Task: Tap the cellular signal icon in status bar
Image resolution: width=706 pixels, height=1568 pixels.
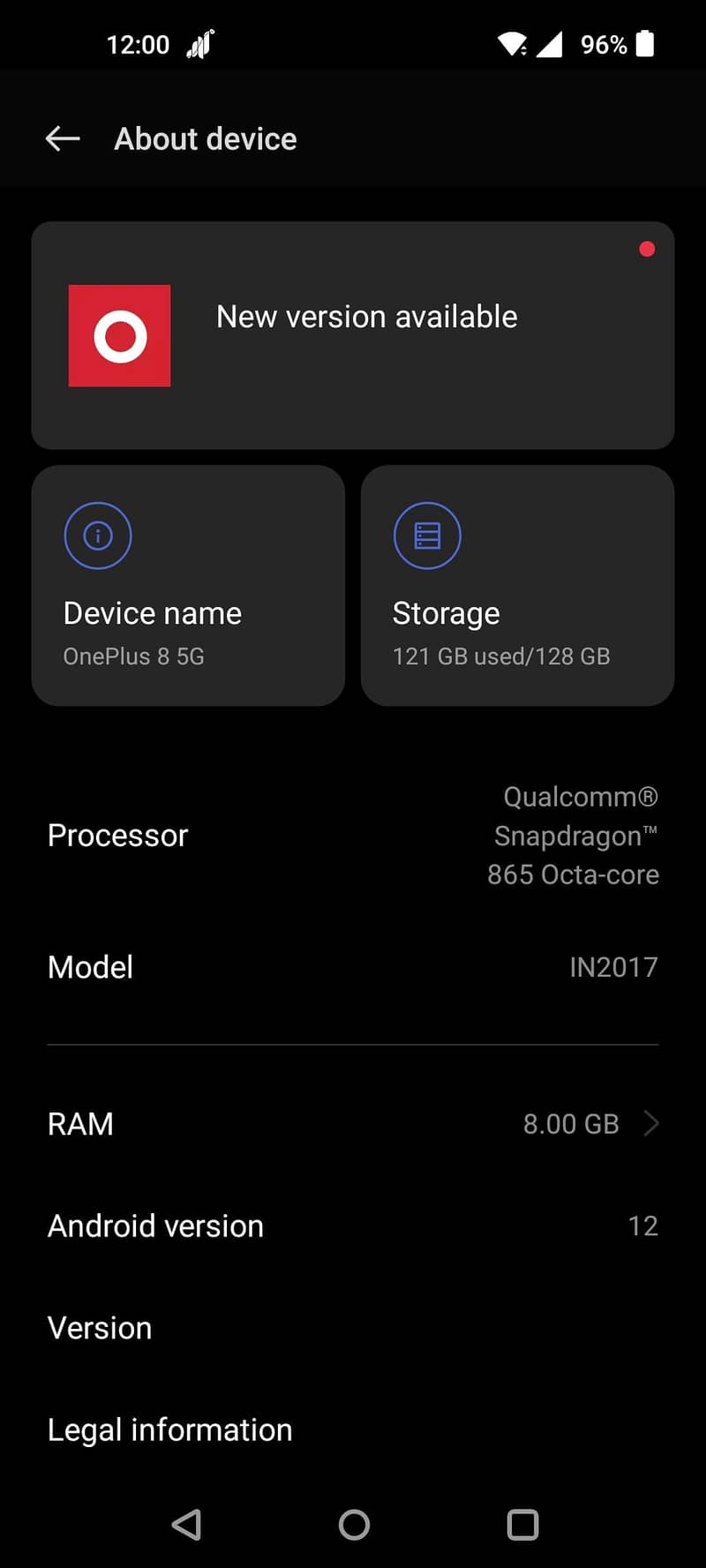Action: tap(552, 44)
